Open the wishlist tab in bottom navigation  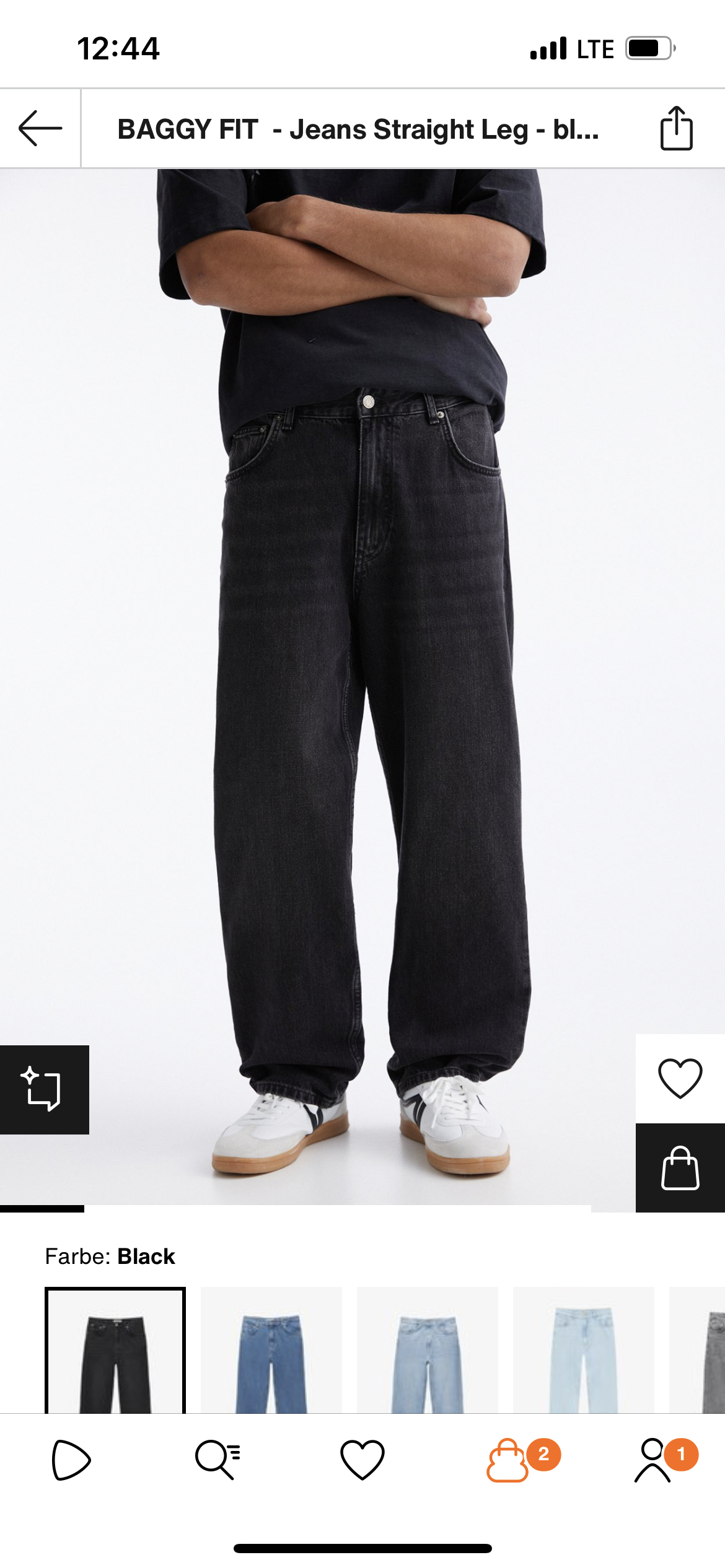click(x=362, y=1460)
